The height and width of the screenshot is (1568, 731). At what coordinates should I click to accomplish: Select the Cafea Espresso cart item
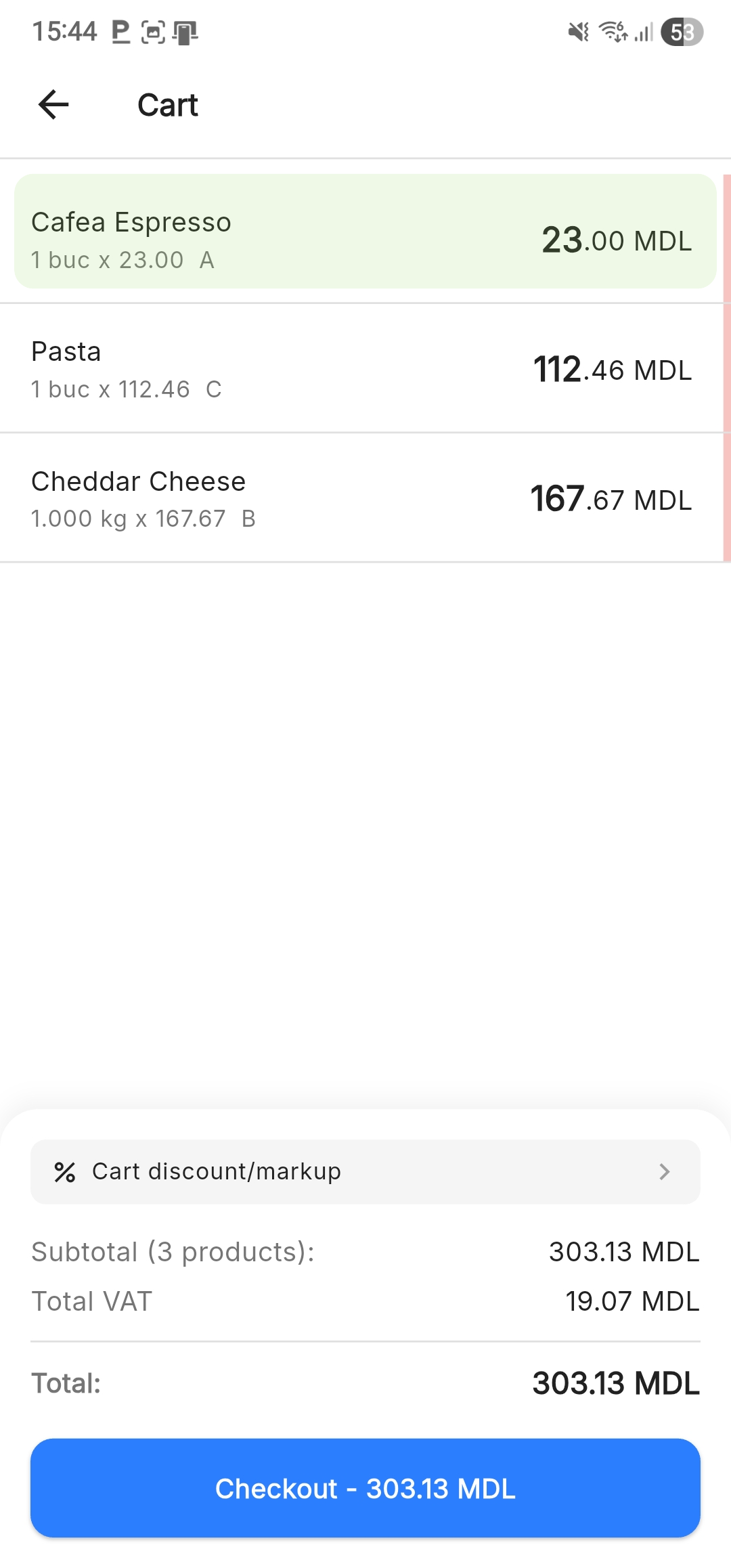365,232
